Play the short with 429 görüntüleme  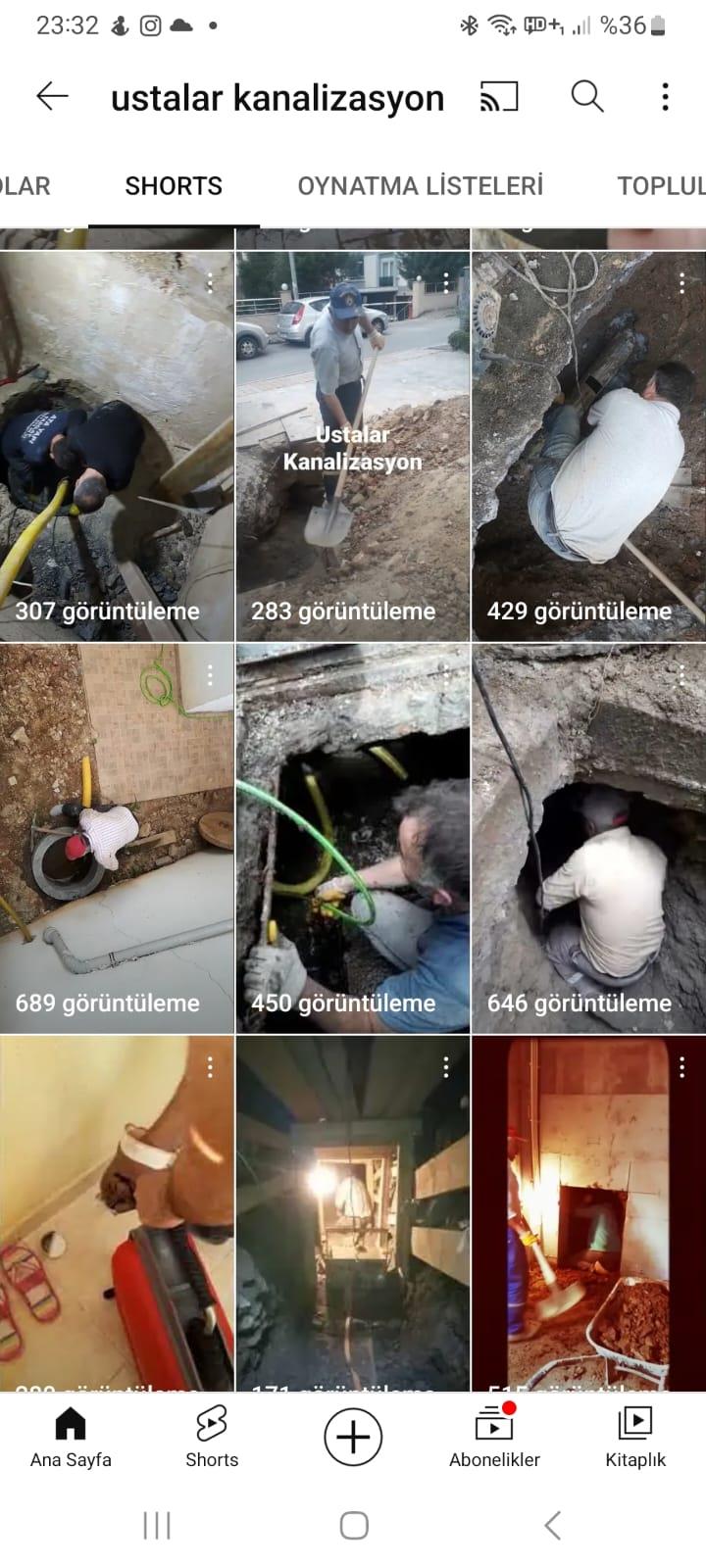(x=588, y=446)
